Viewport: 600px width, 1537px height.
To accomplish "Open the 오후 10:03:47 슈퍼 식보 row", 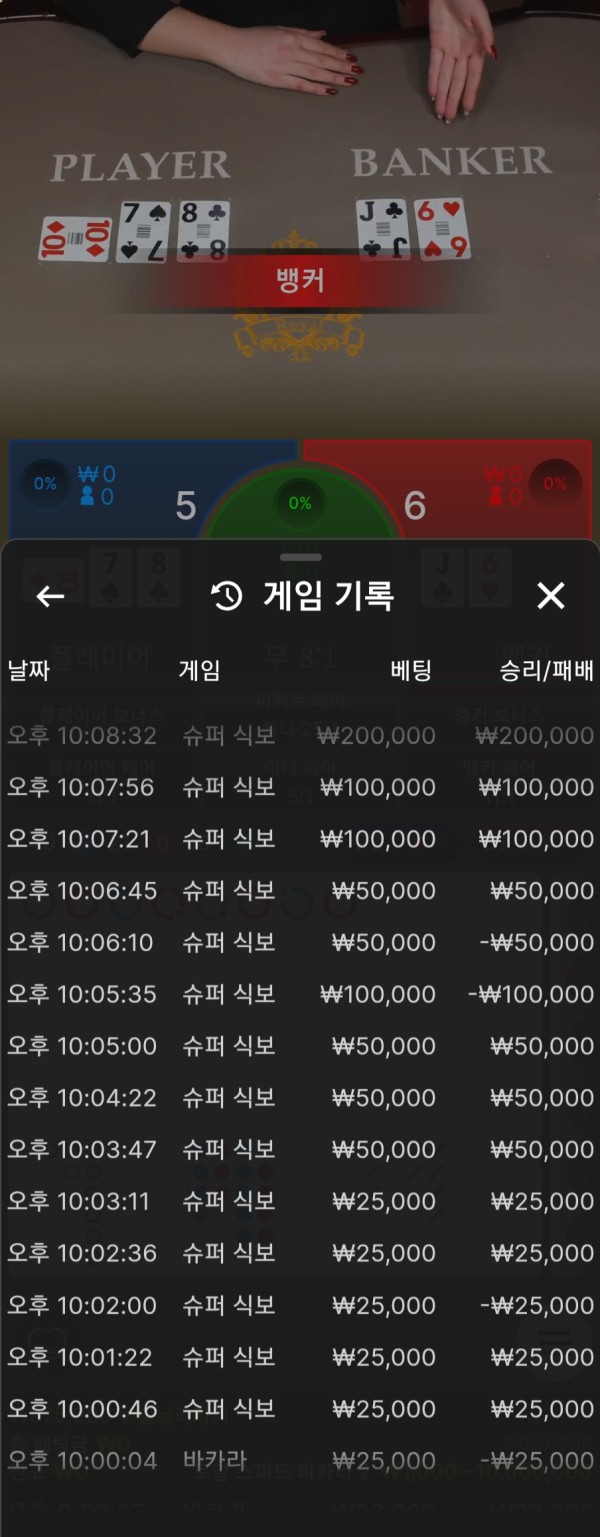I will coord(300,1150).
